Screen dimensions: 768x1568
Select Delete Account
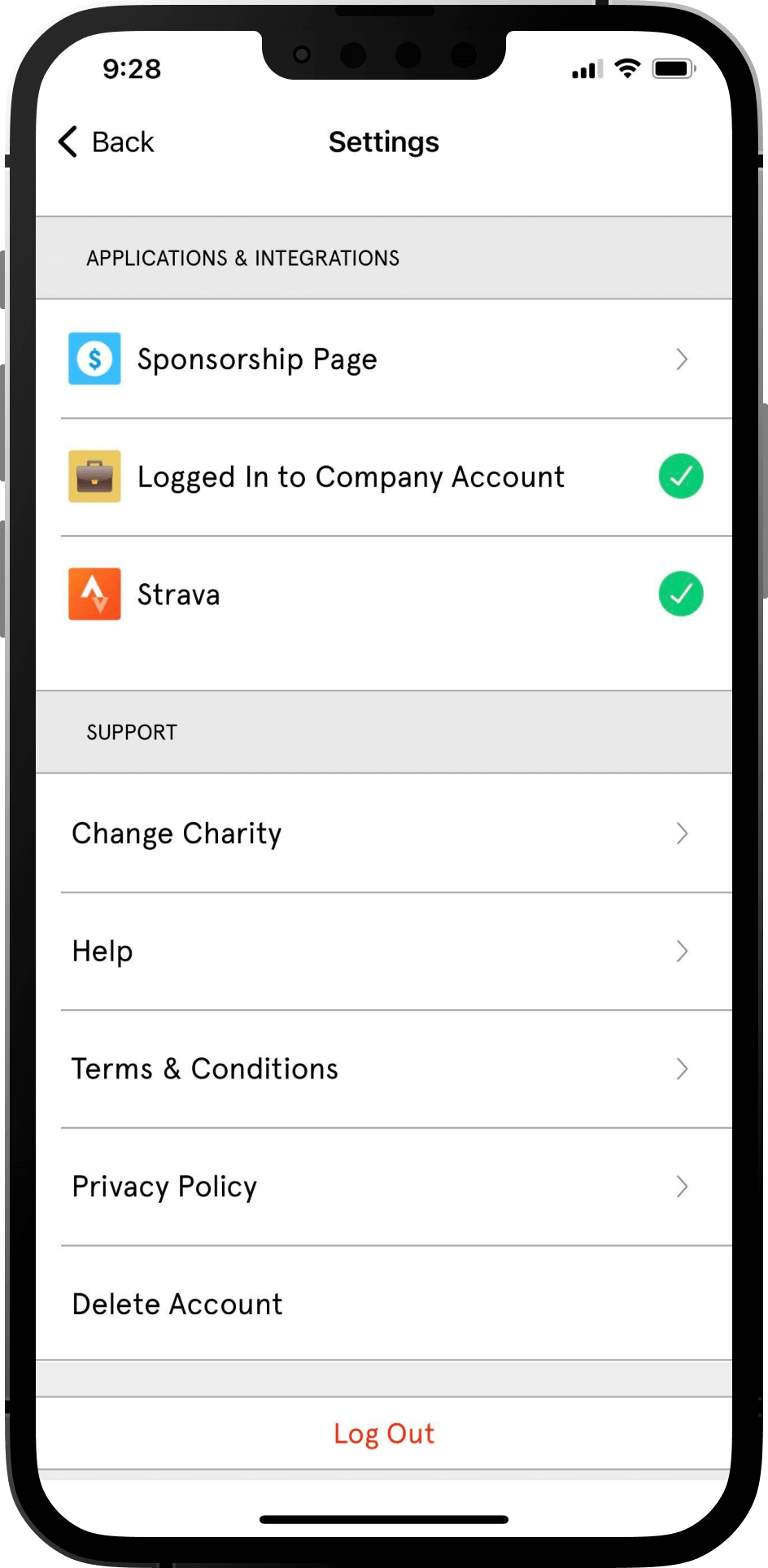click(384, 1304)
